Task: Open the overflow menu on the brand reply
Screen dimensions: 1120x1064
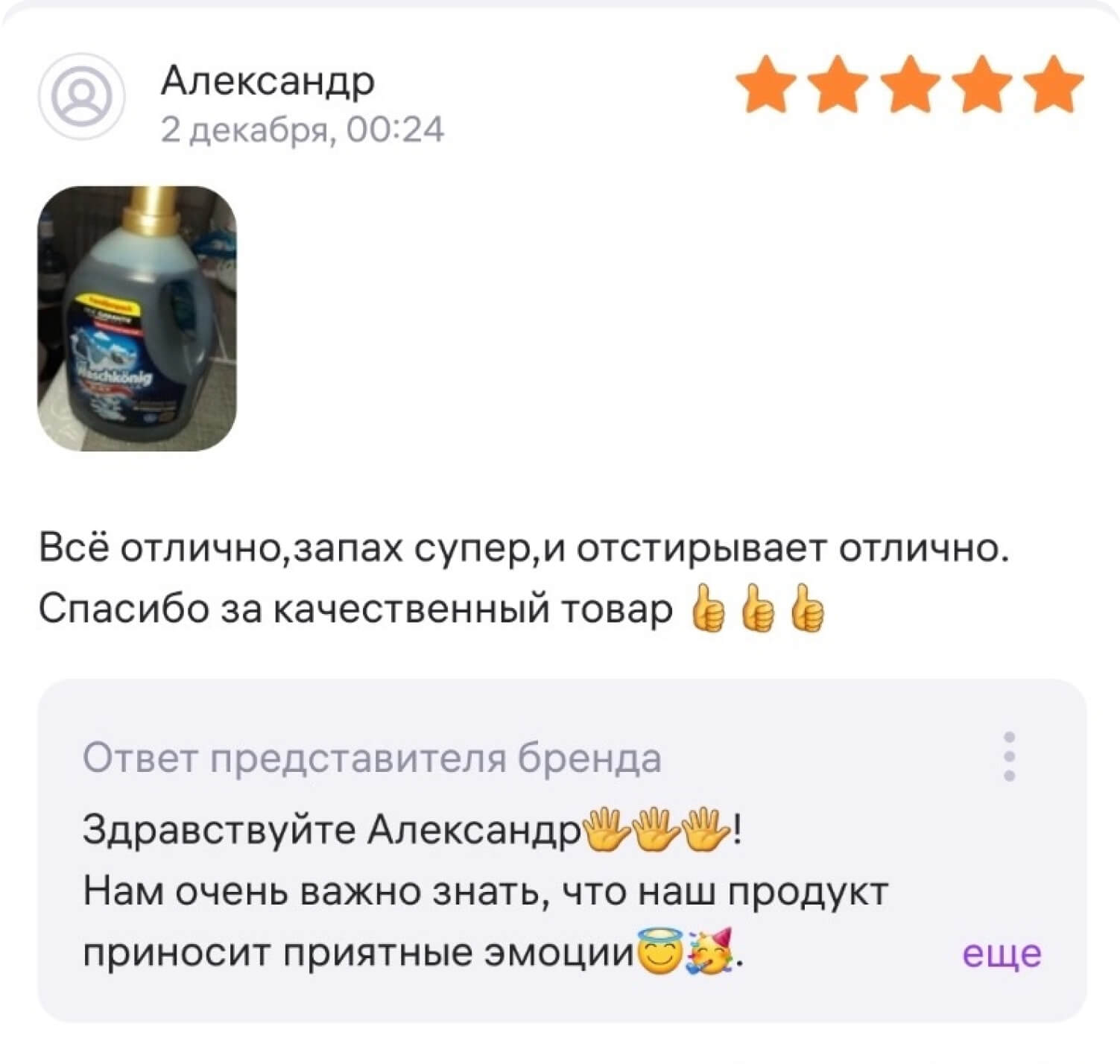Action: click(x=1010, y=756)
